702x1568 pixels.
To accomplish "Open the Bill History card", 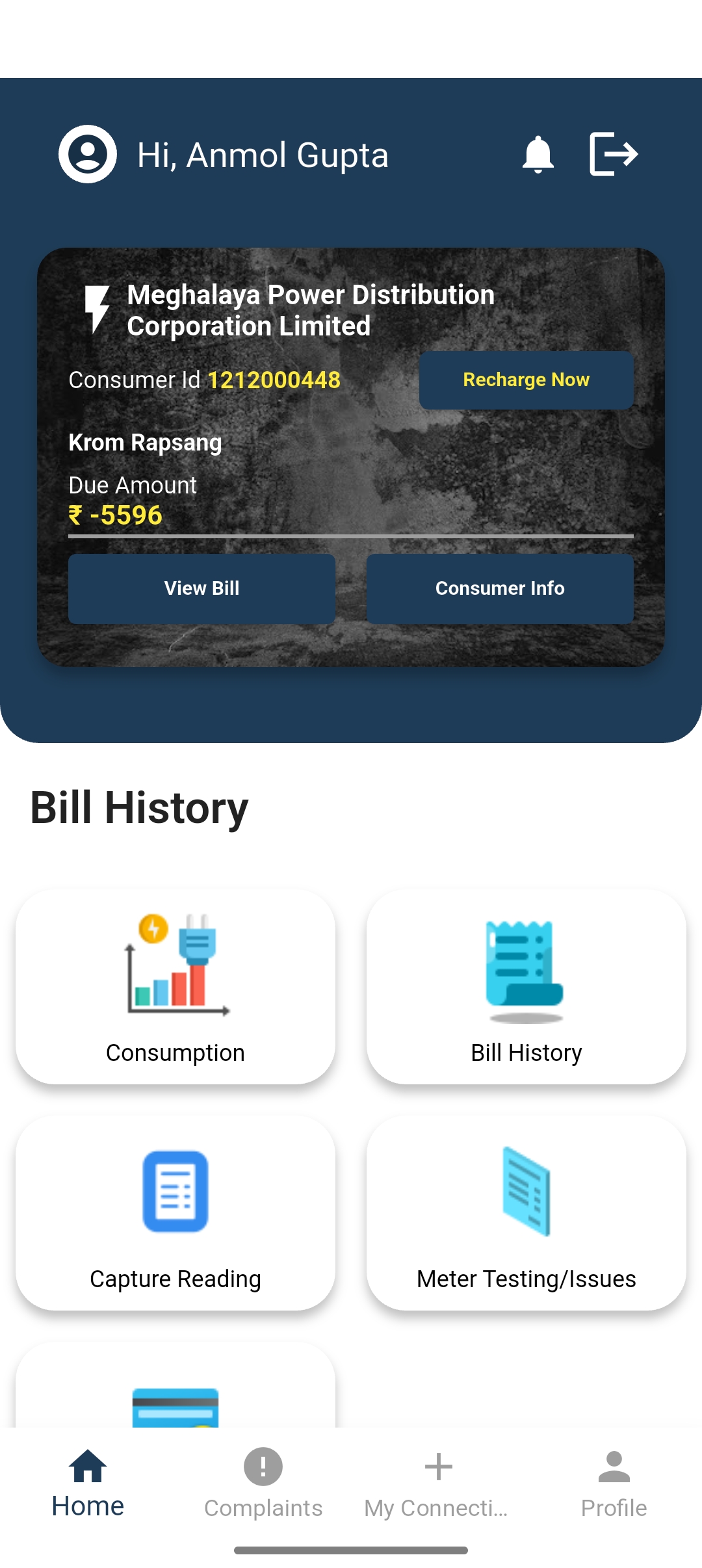I will point(526,986).
